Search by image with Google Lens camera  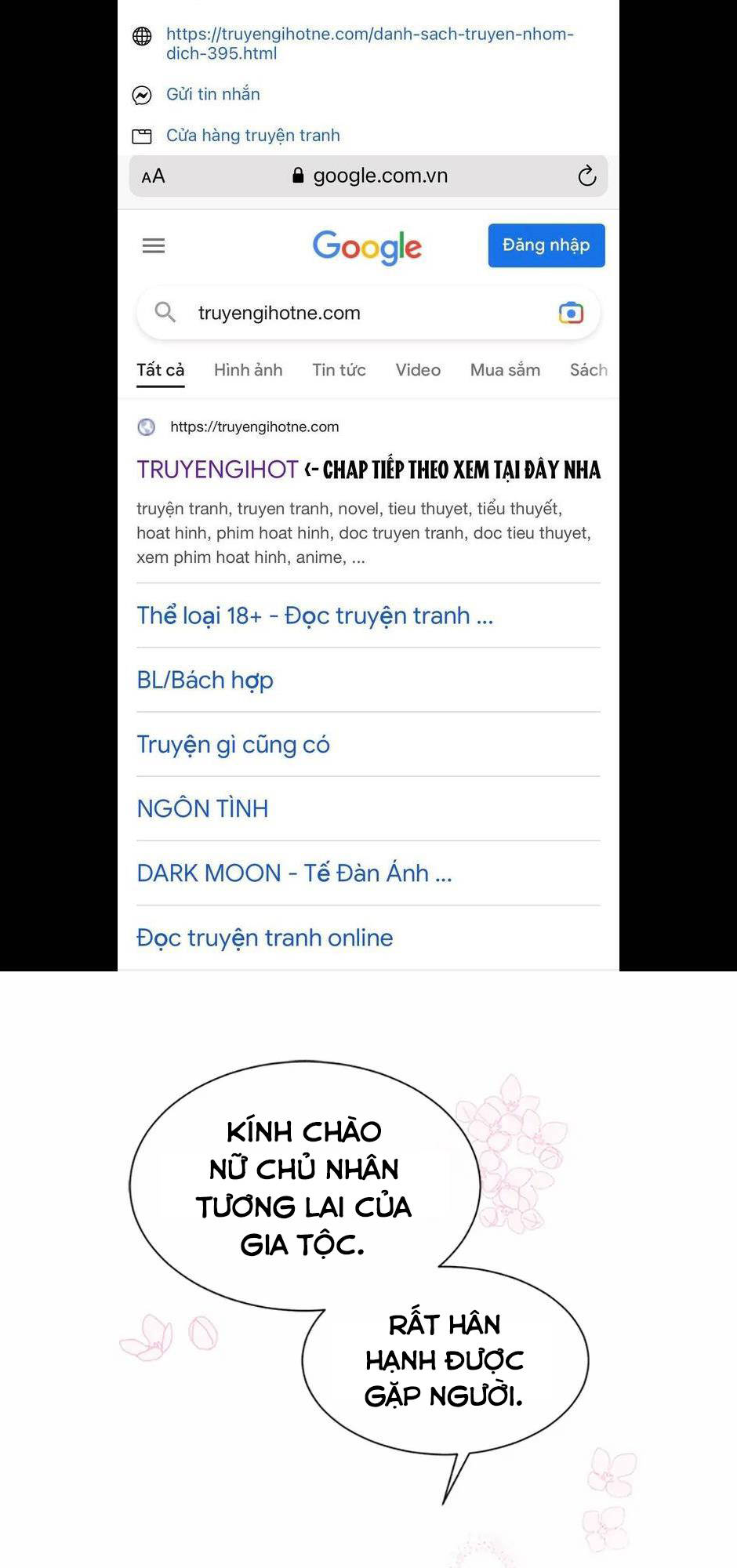(x=572, y=312)
